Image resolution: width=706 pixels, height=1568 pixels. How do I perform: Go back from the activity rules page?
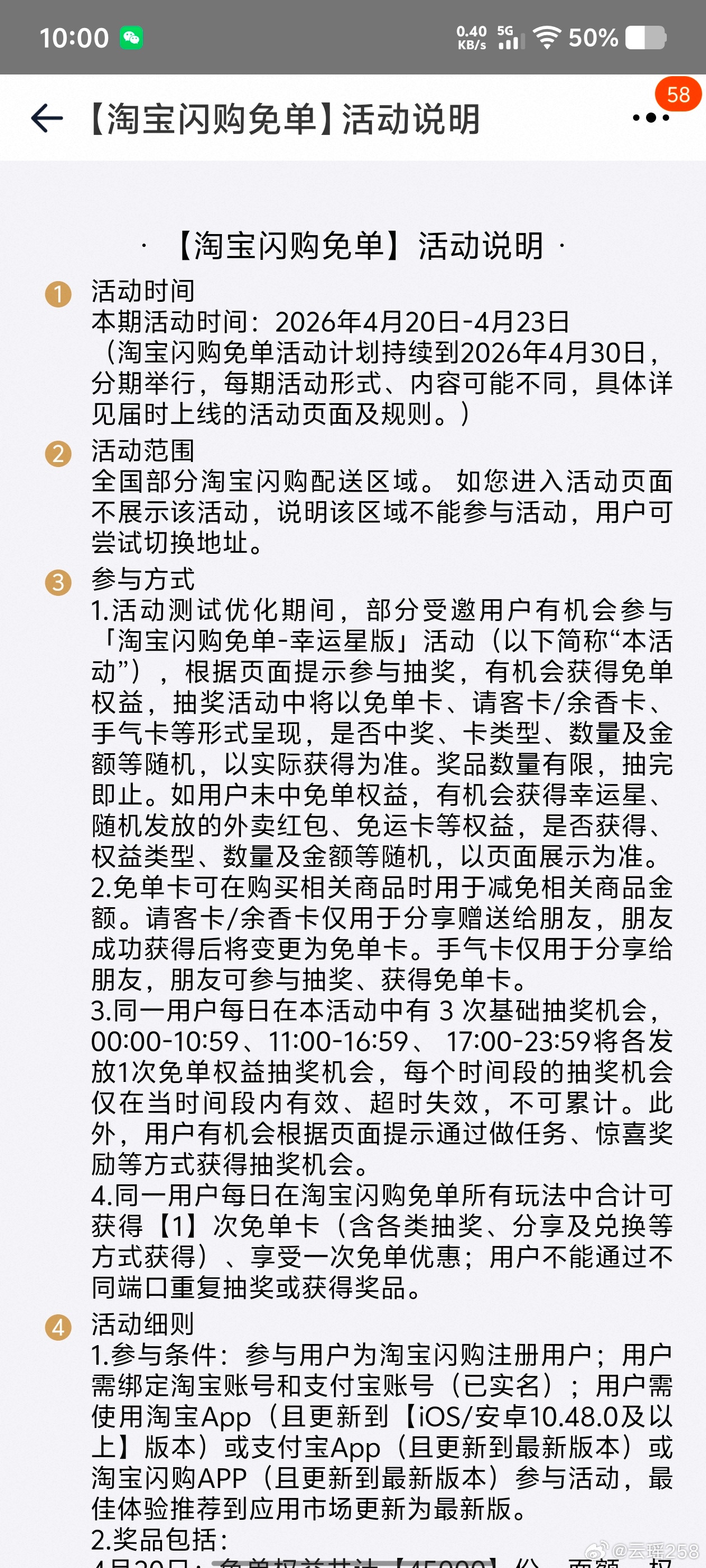pos(47,118)
